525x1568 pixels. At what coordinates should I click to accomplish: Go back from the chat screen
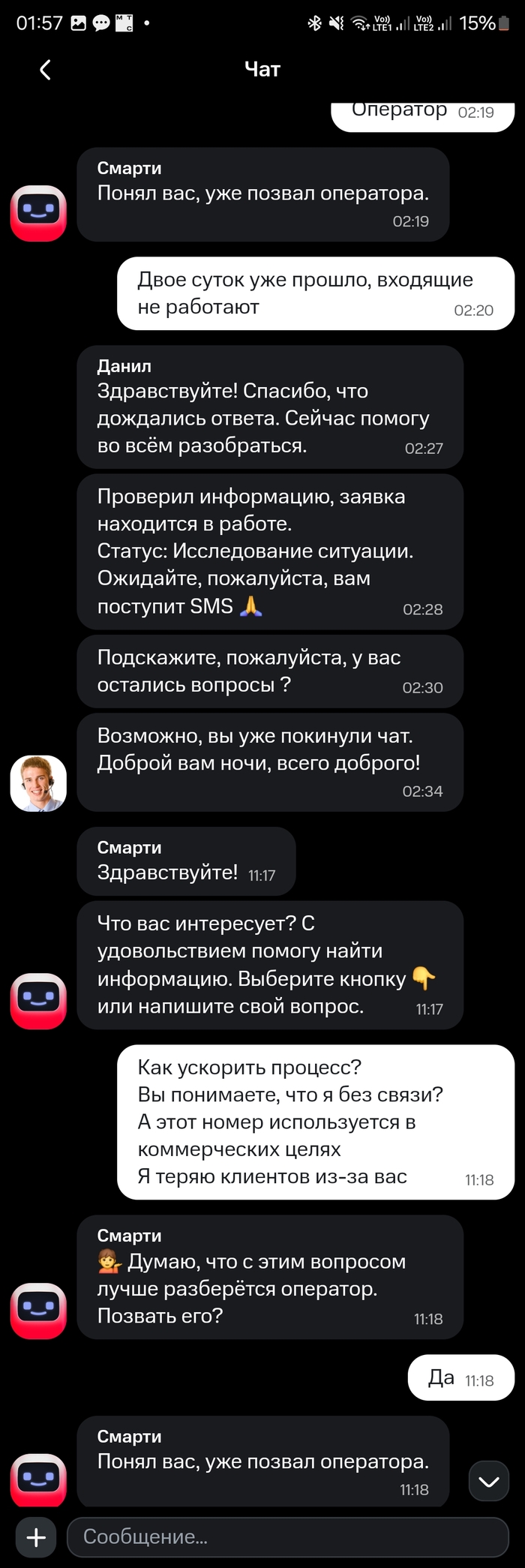coord(45,70)
